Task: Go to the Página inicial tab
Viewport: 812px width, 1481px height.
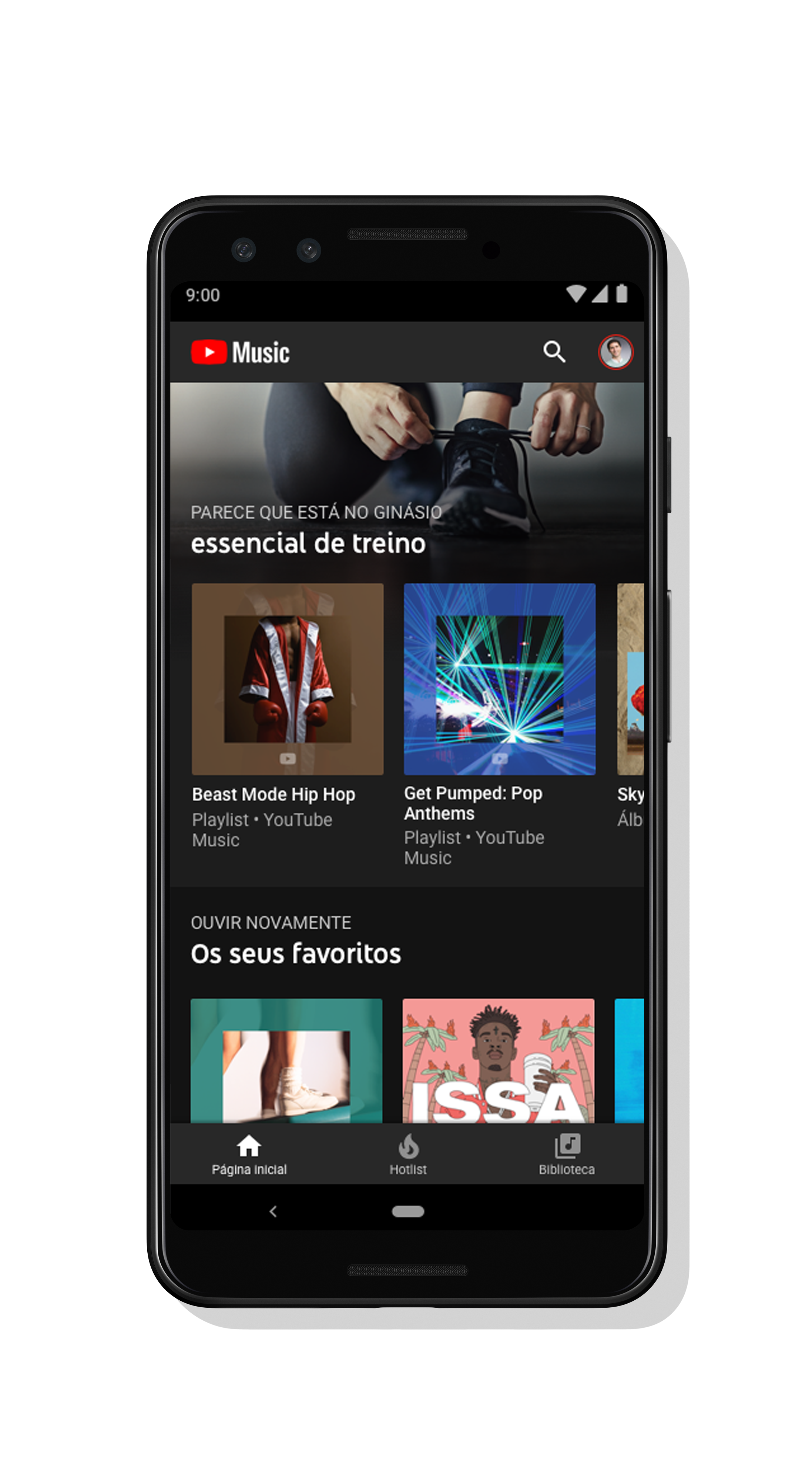Action: click(x=249, y=1154)
